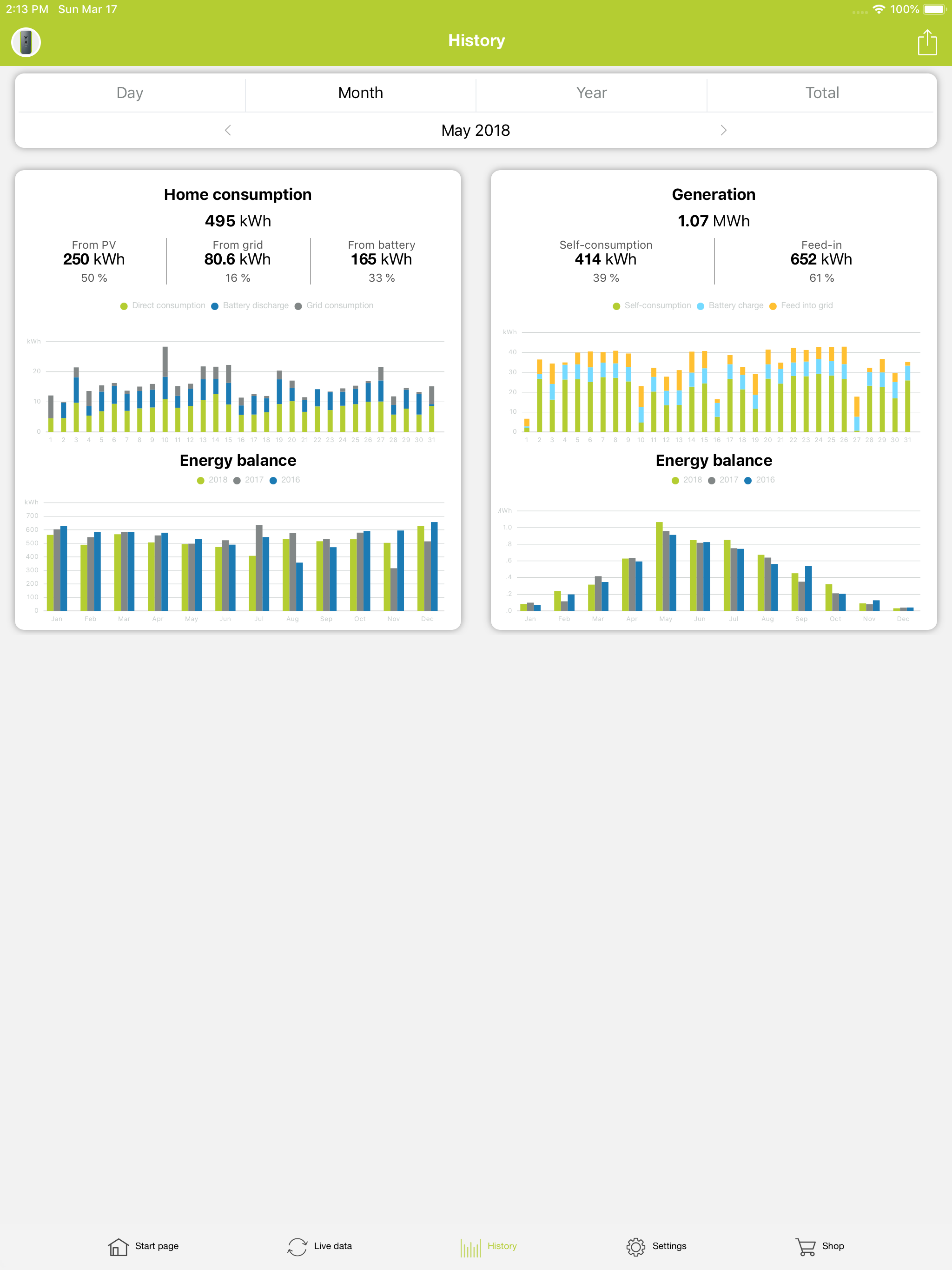Tap the May 2018 period label

(476, 130)
